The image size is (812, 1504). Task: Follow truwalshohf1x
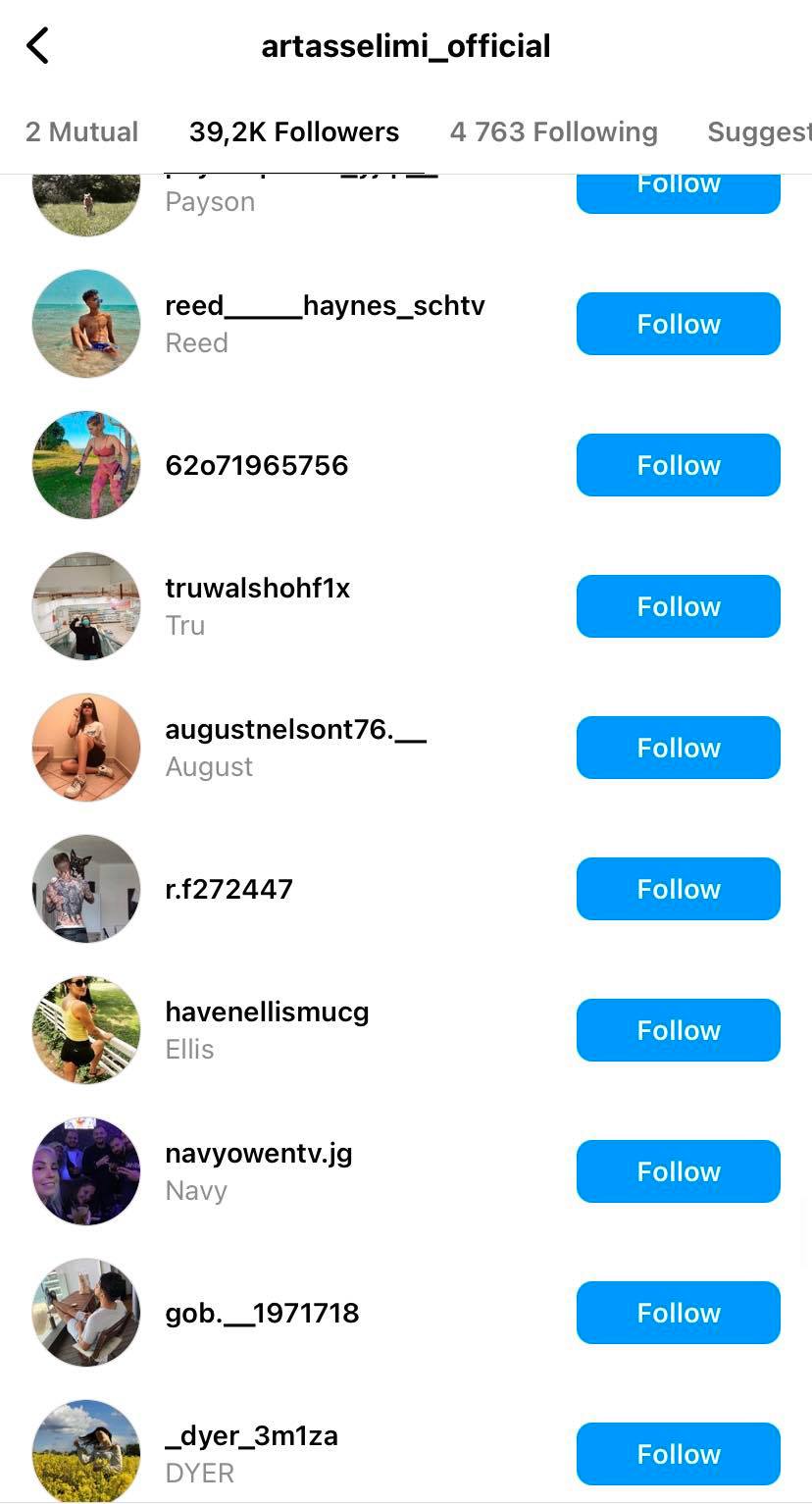click(x=678, y=606)
